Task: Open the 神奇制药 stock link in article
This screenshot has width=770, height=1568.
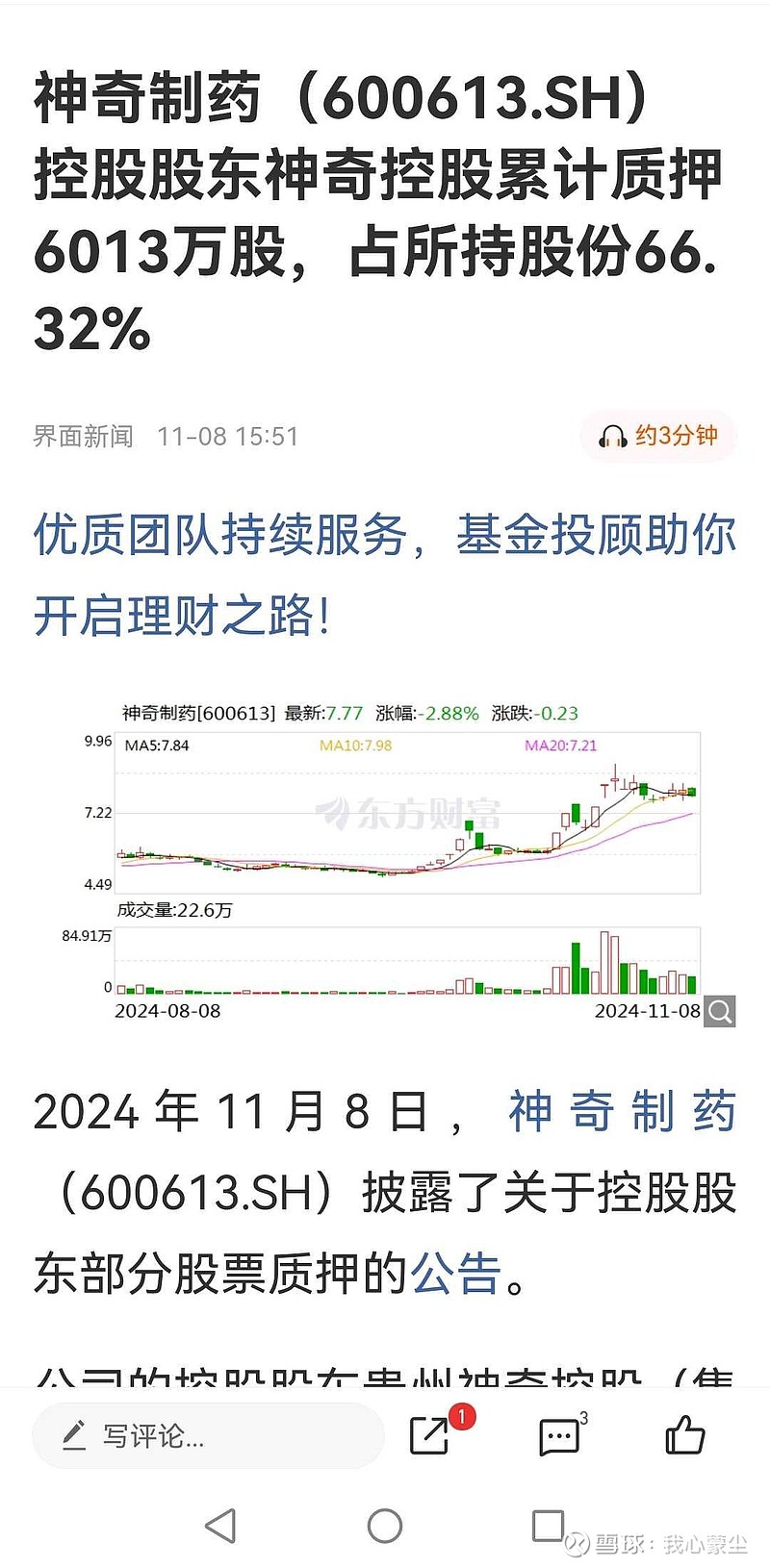Action: coord(622,1111)
